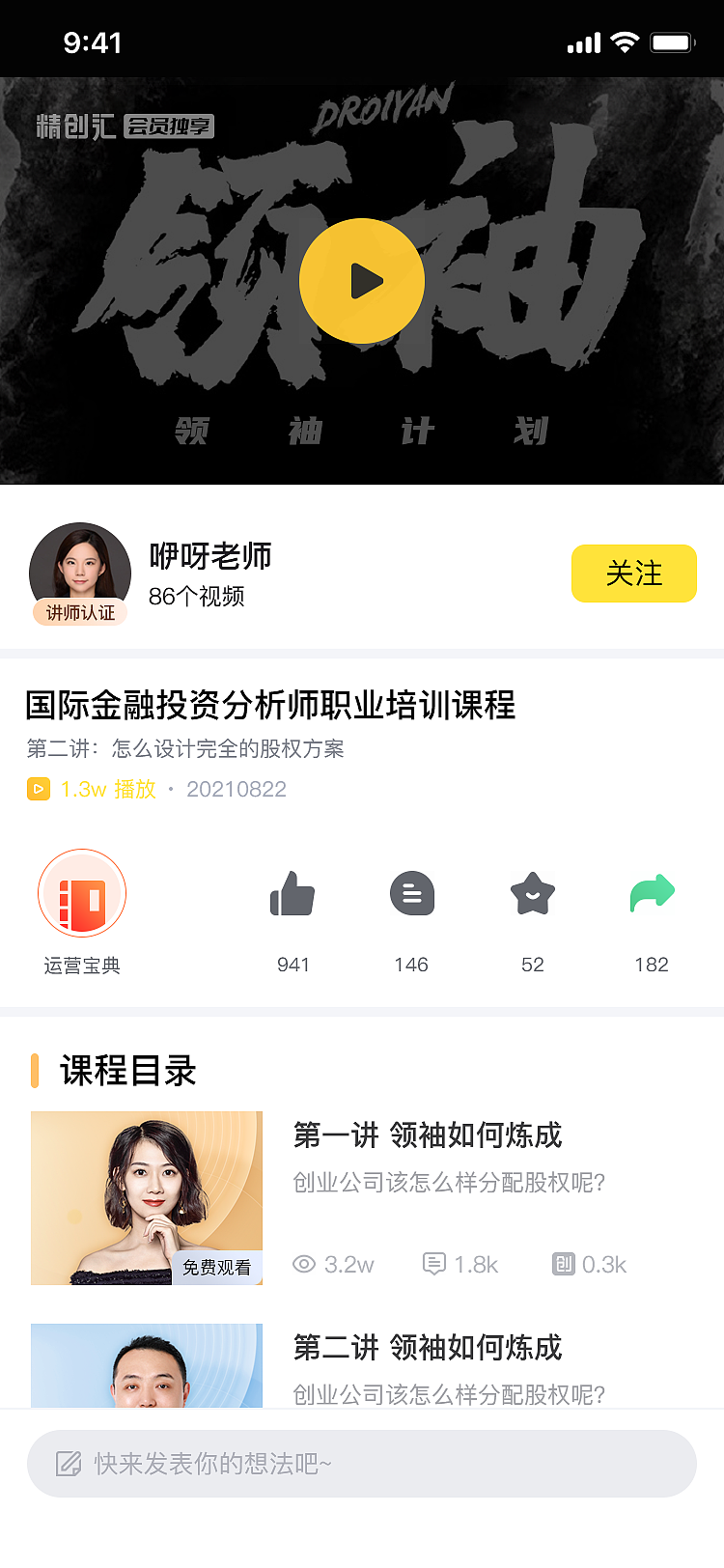
Task: Tap 讲师认证 badge under the avatar
Action: click(80, 612)
